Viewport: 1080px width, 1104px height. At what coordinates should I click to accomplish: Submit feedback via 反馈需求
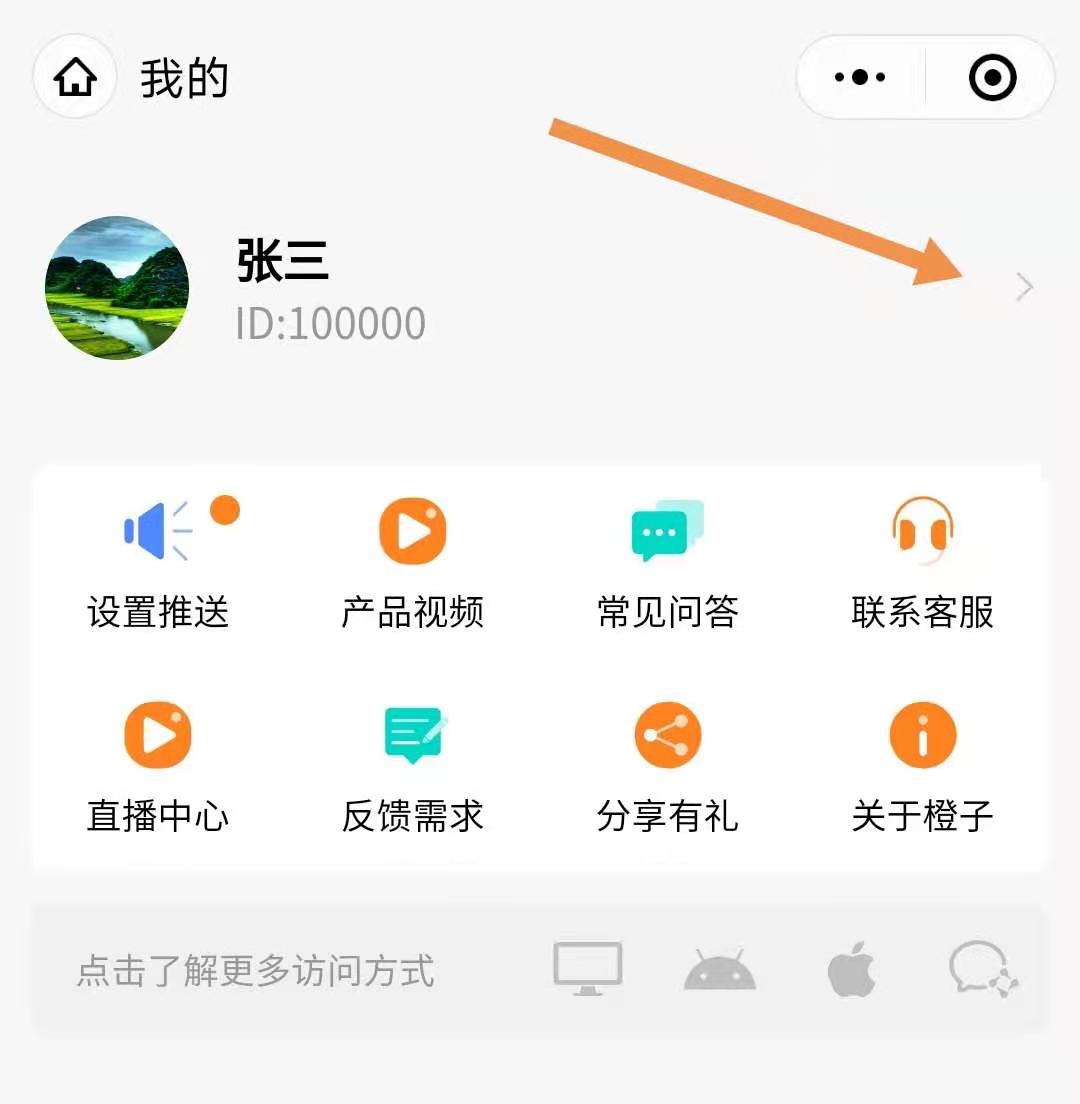click(412, 768)
